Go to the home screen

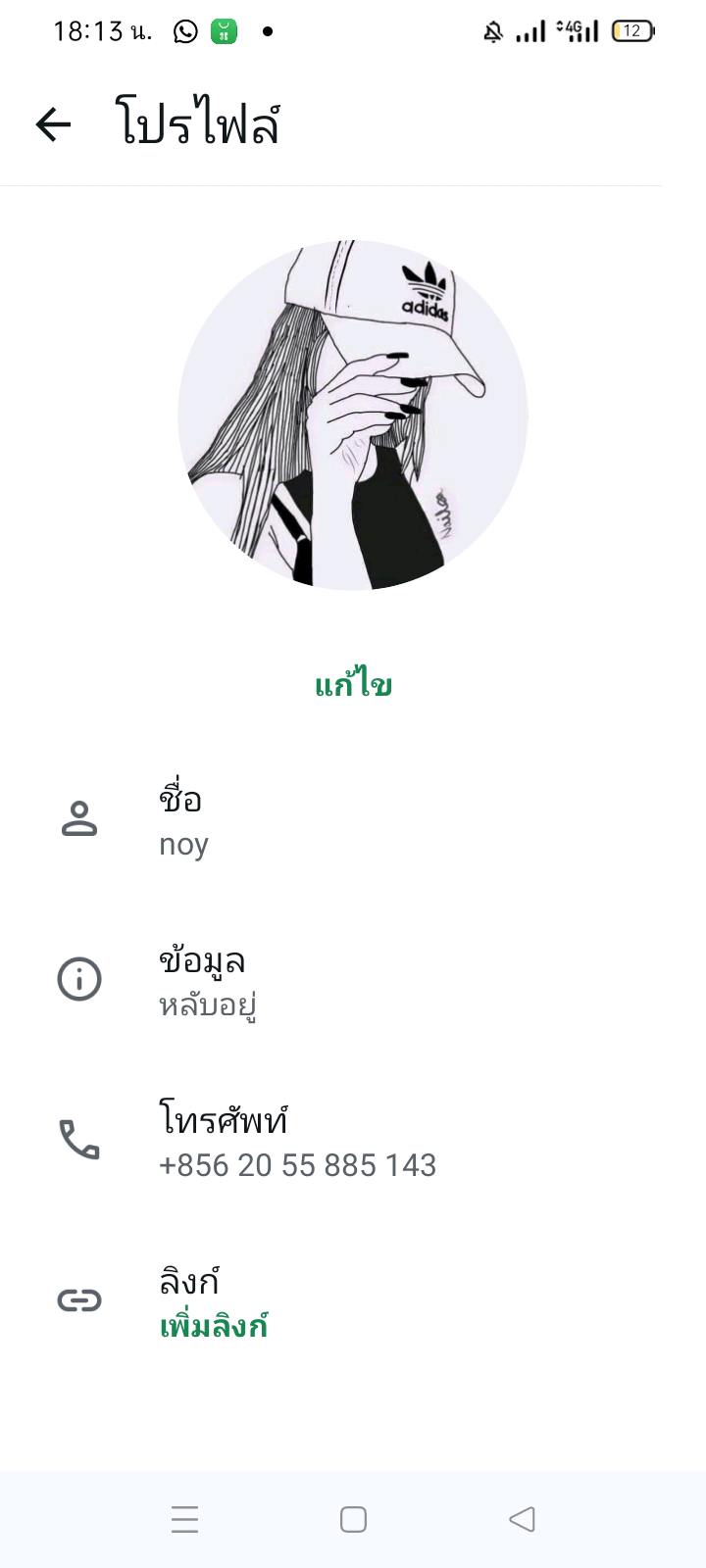[x=353, y=1519]
